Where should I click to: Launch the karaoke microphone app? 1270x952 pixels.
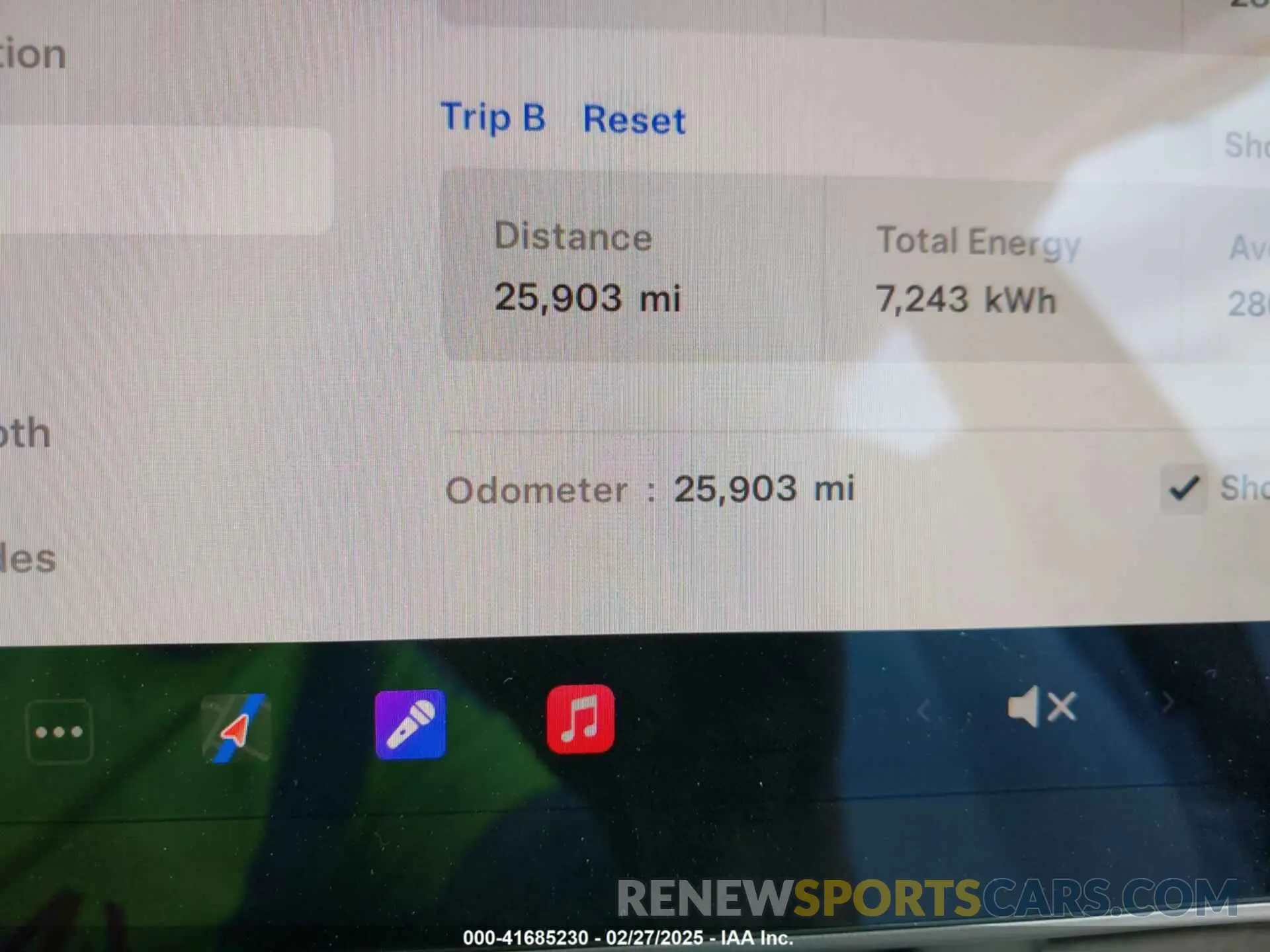[x=410, y=724]
